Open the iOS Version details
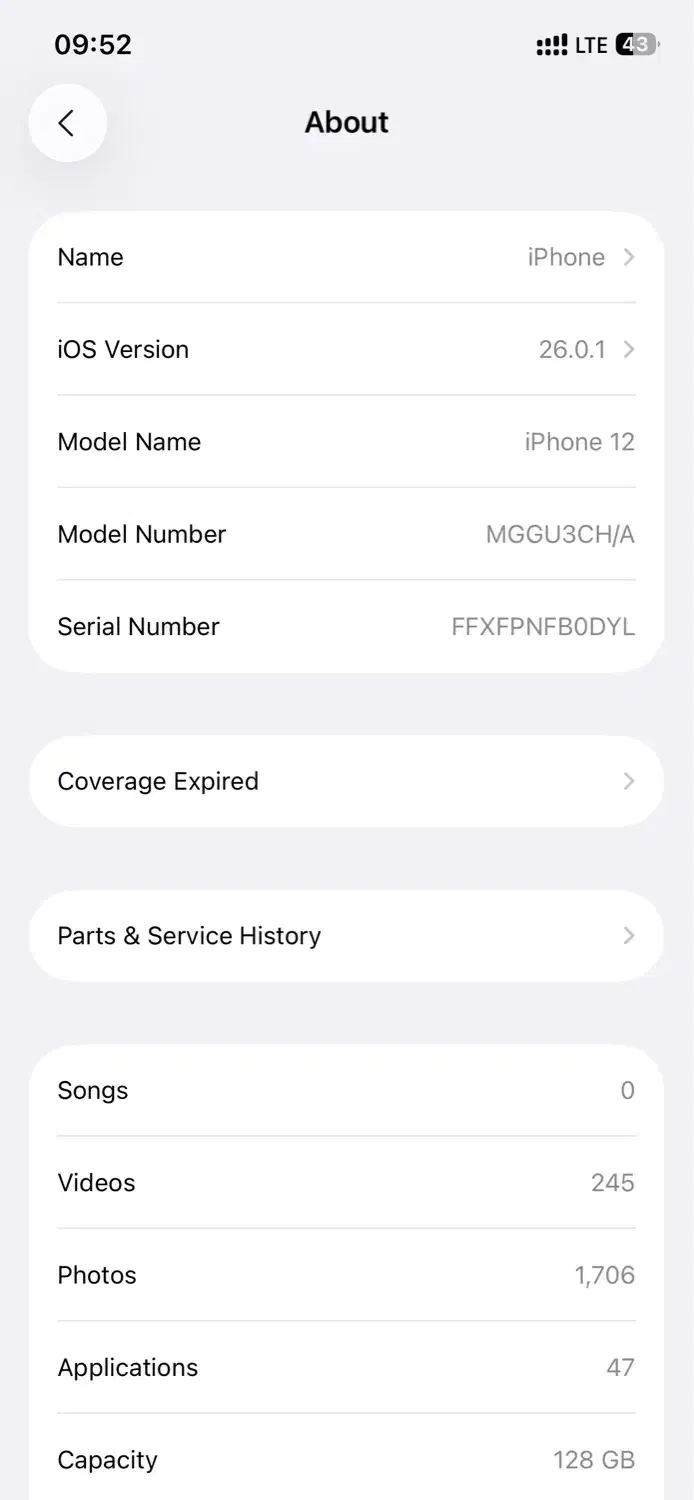Viewport: 694px width, 1500px height. pyautogui.click(x=346, y=349)
